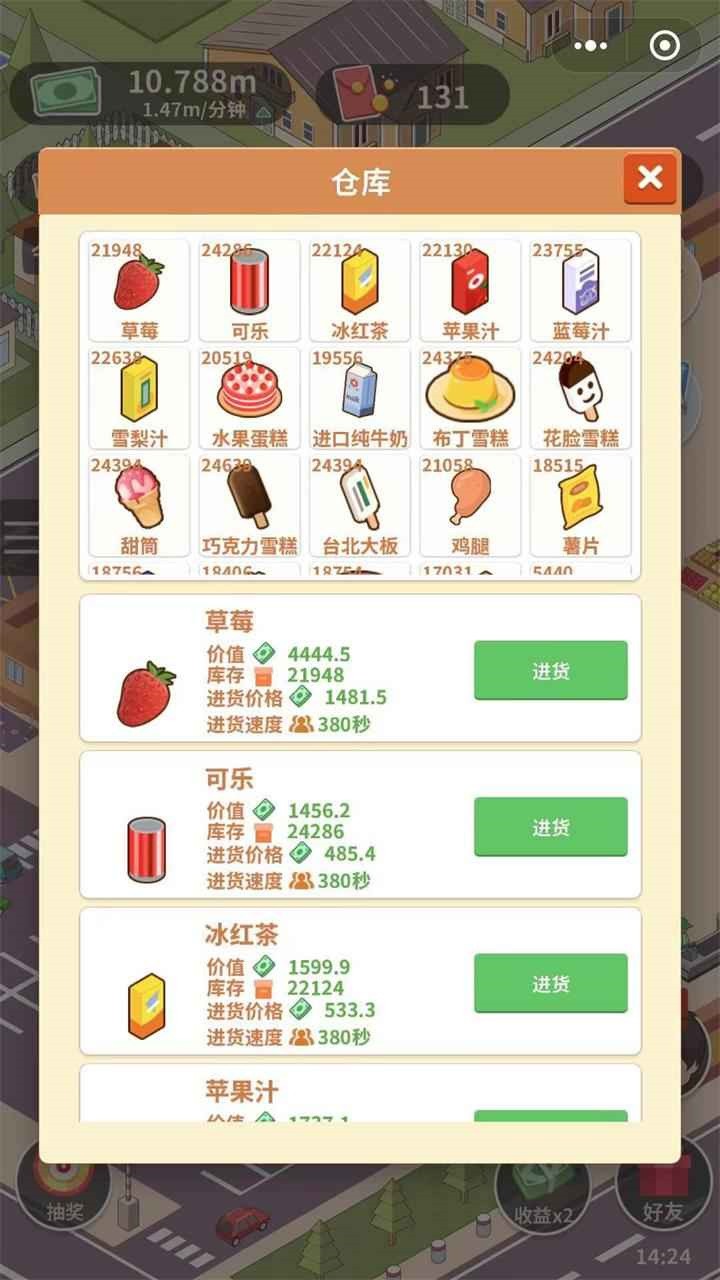Open the mini program overflow menu
The image size is (720, 1280).
(591, 46)
